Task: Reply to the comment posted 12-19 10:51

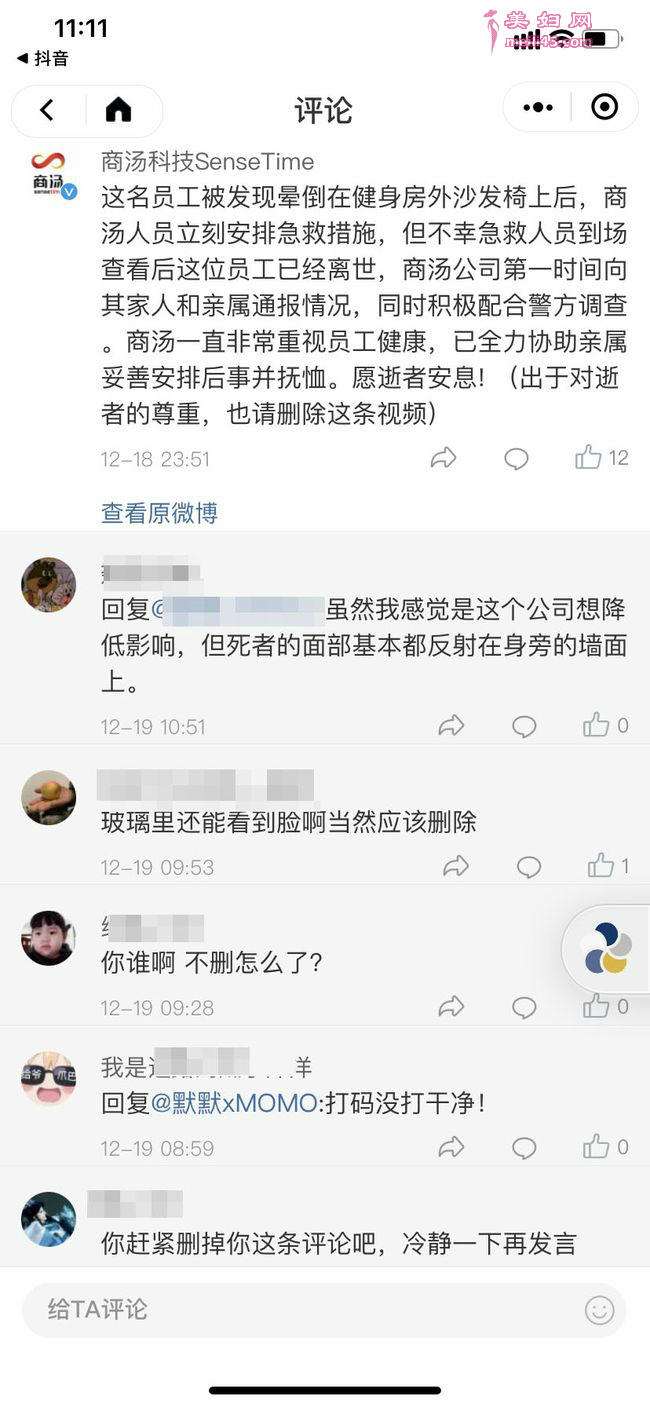Action: click(x=524, y=727)
